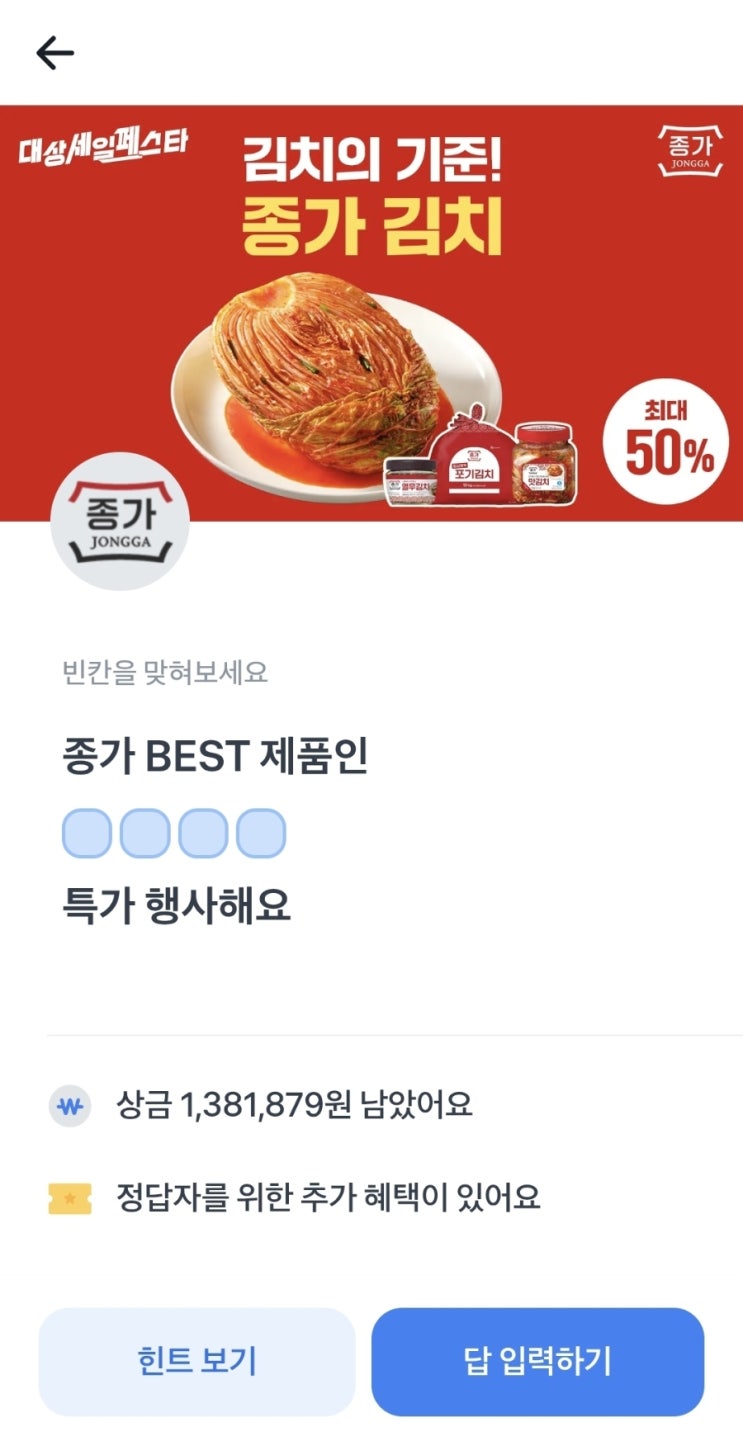Tap the 힌트 보기 button
Screen dimensions: 743x1455
197,1361
